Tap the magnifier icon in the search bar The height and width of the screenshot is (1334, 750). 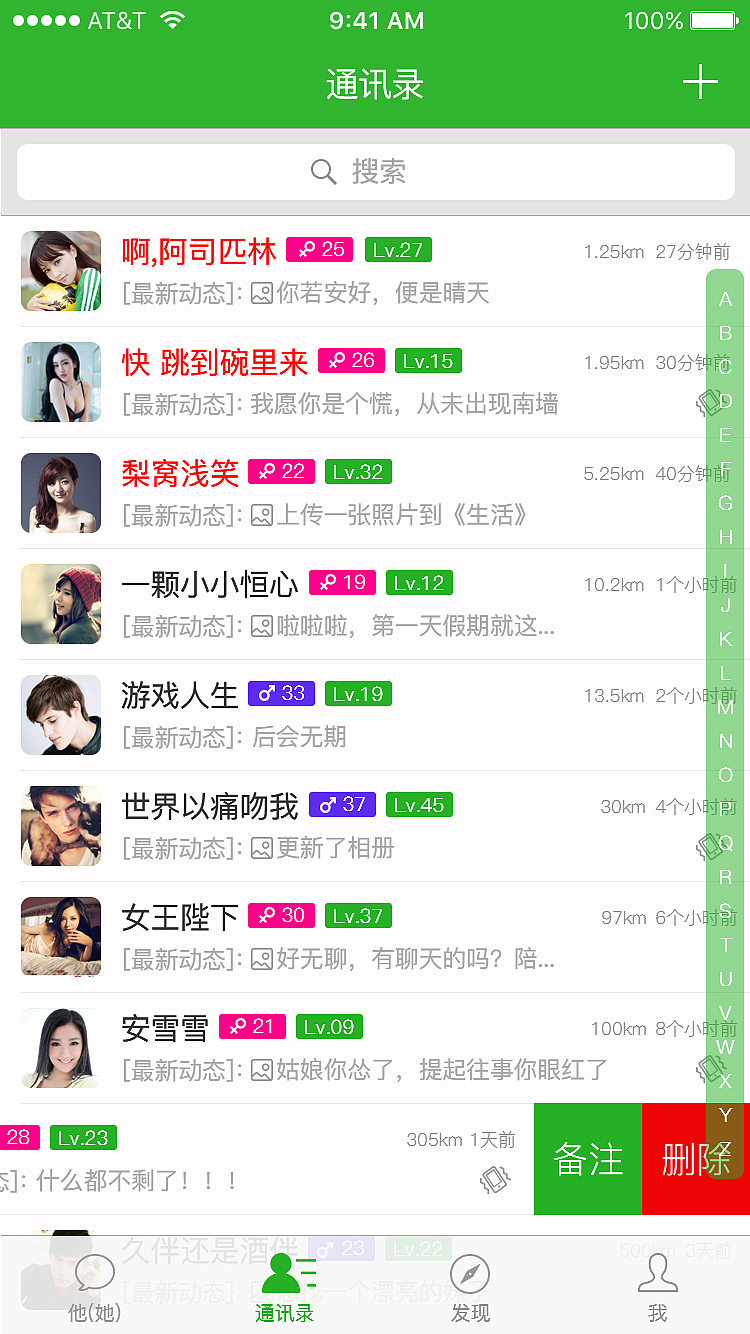(x=322, y=171)
